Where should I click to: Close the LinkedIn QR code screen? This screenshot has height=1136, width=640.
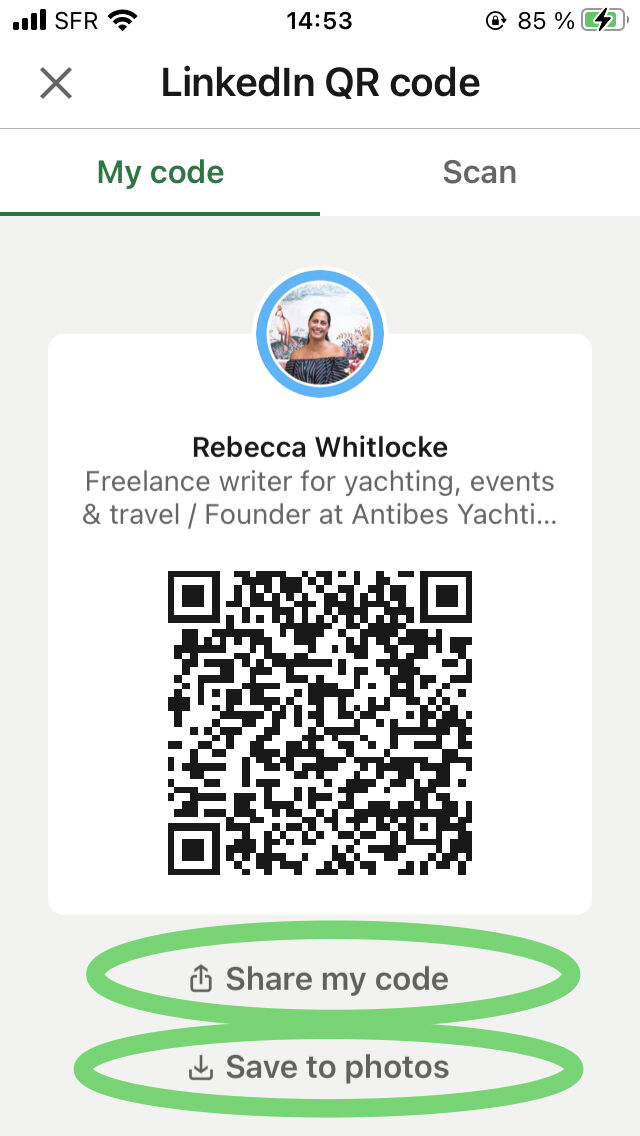coord(56,83)
